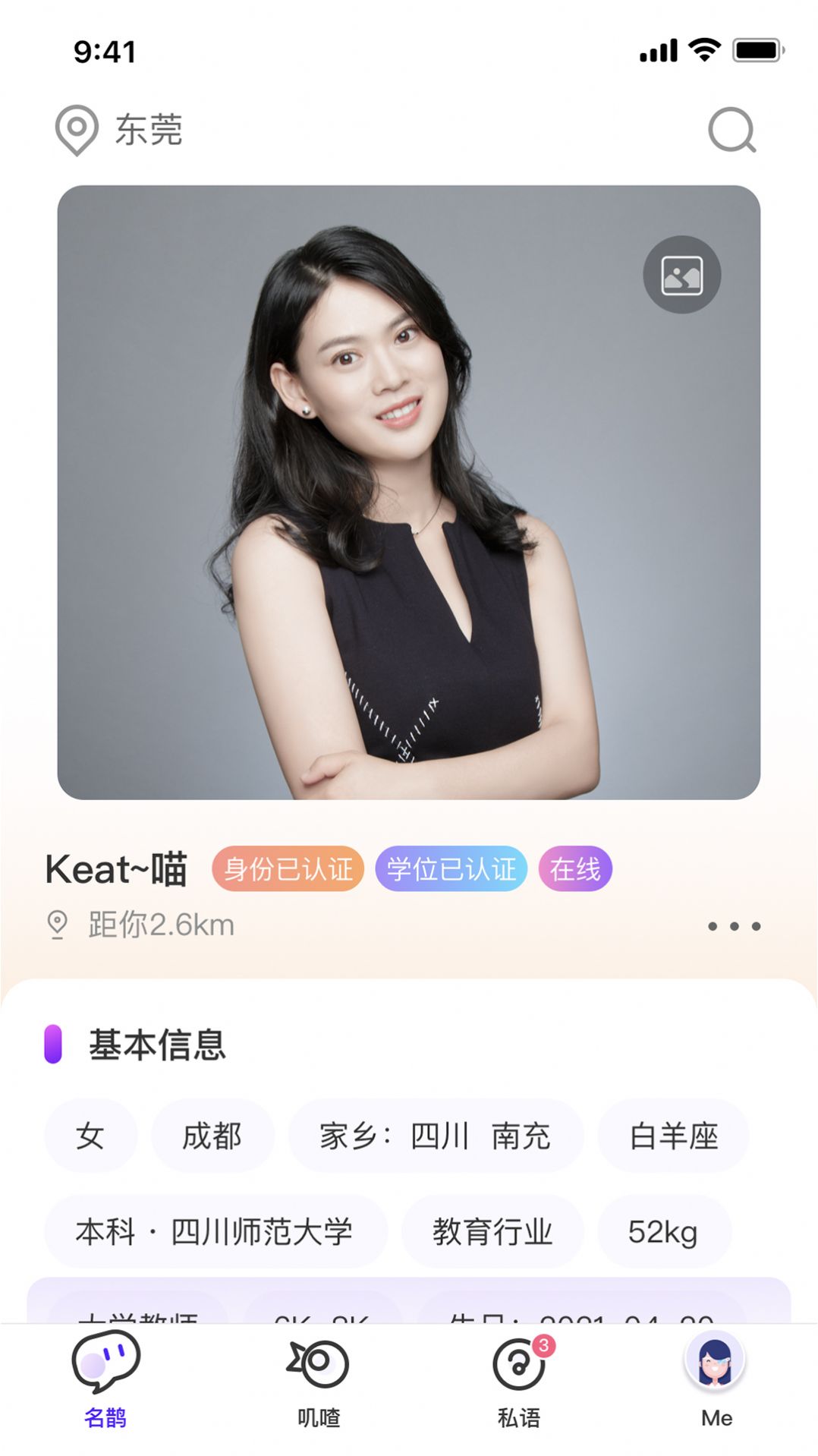
Task: Tap the 学位已认证 degree verification badge
Action: [x=451, y=869]
